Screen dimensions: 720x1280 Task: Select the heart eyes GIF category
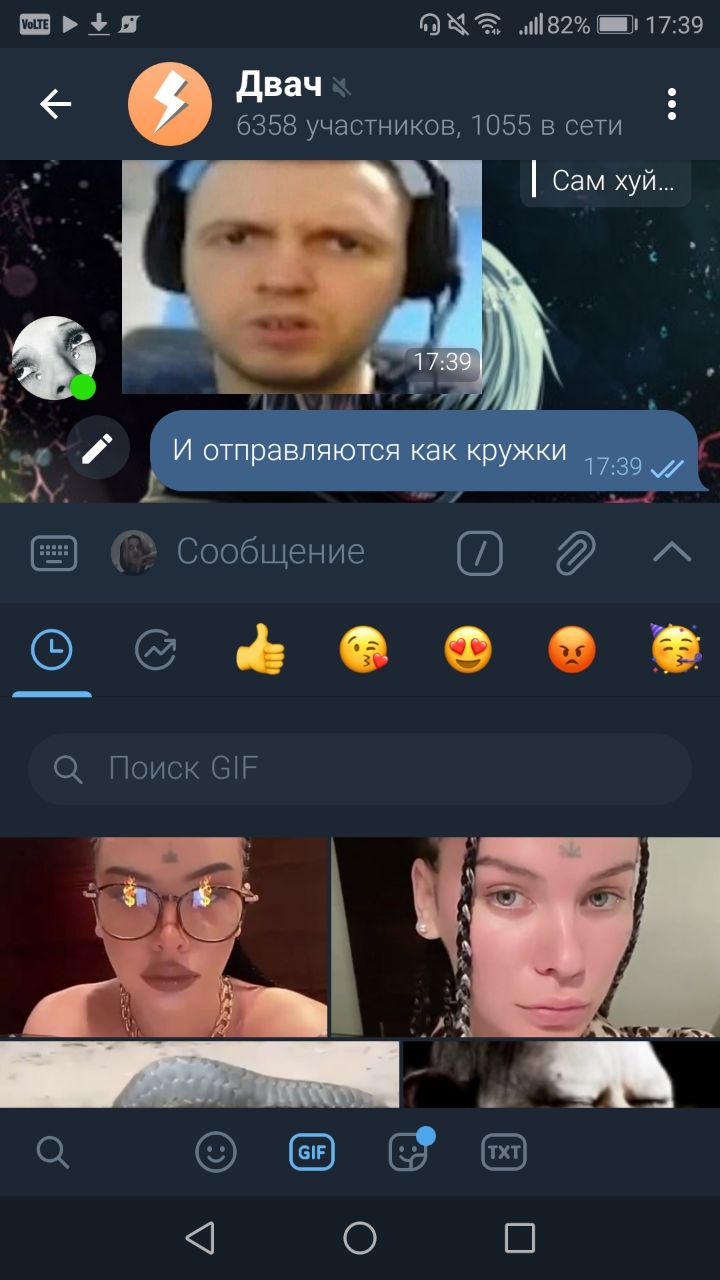(x=468, y=652)
